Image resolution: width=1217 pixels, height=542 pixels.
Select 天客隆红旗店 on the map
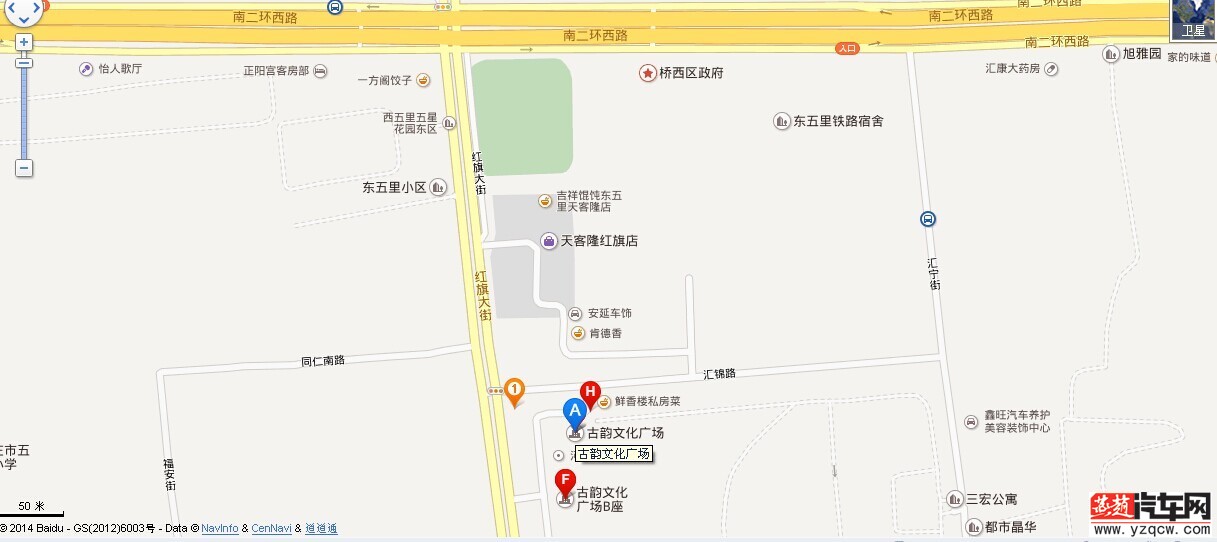[598, 241]
